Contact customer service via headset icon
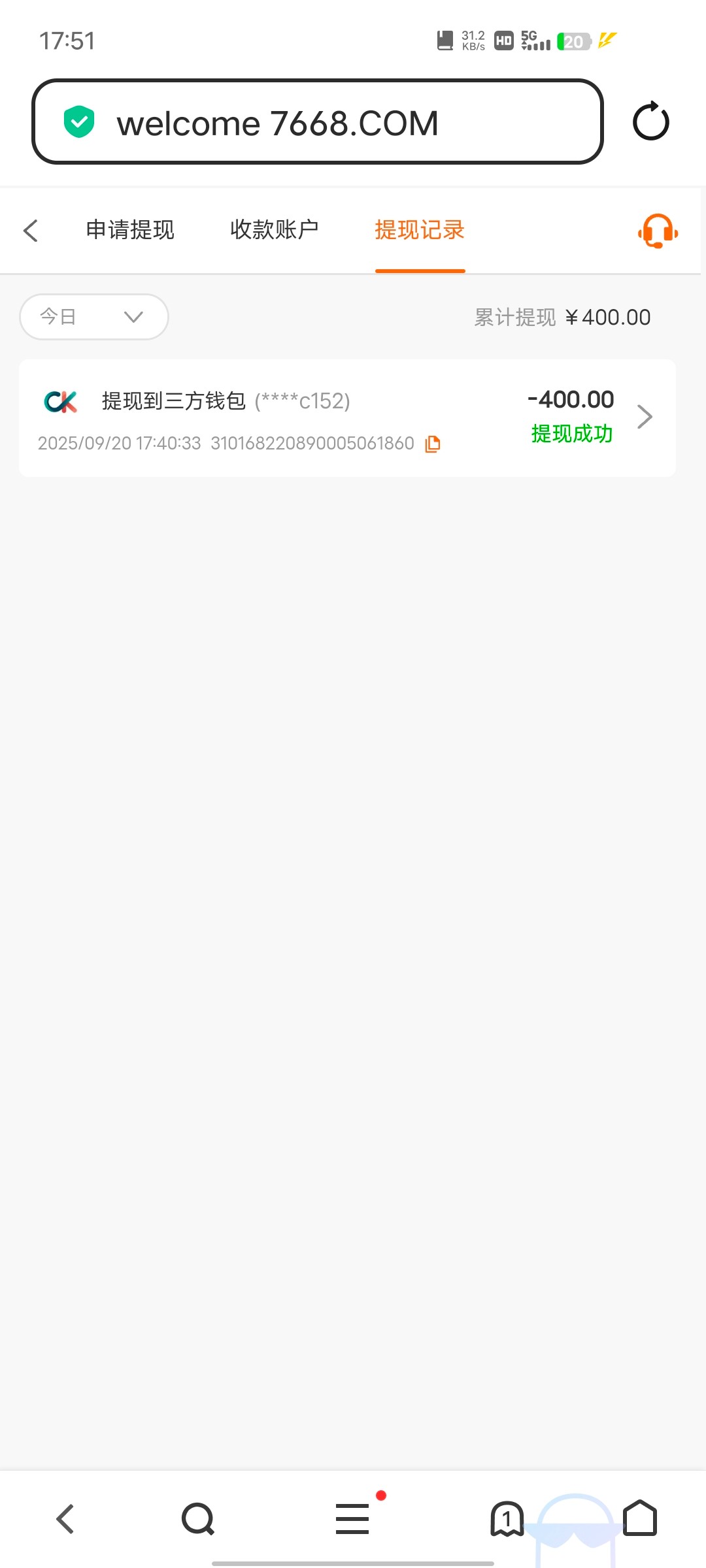Screen dimensions: 706x1568 coord(658,231)
